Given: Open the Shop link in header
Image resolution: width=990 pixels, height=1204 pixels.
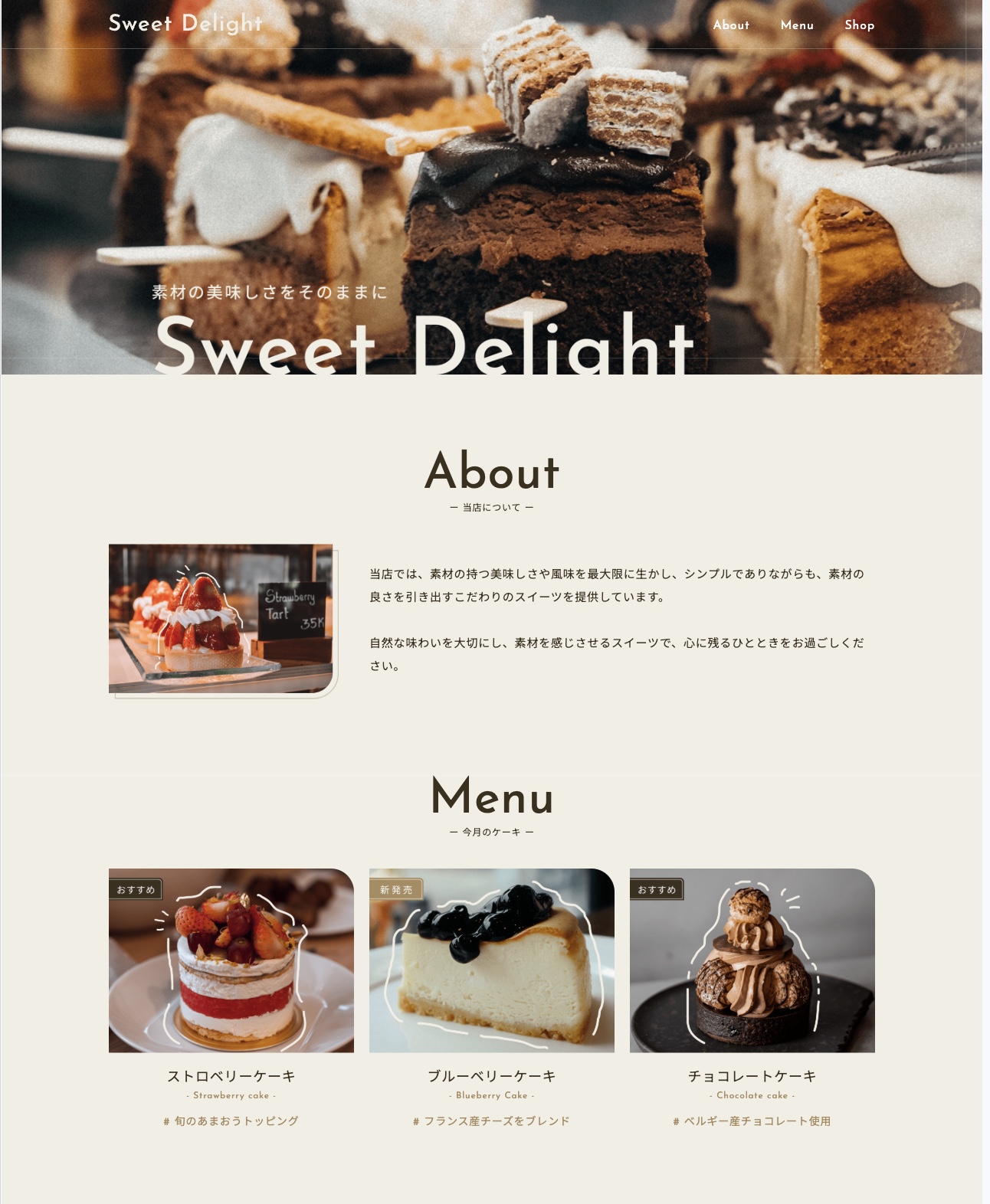Looking at the screenshot, I should pyautogui.click(x=859, y=25).
